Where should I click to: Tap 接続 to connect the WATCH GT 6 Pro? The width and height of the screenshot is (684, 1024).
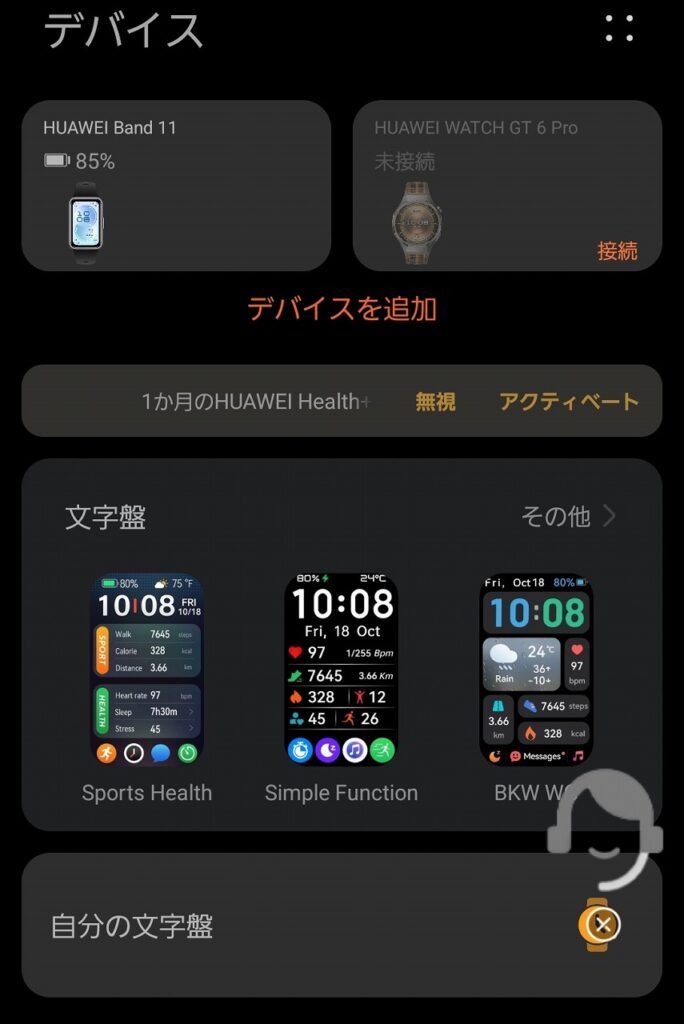pos(617,251)
